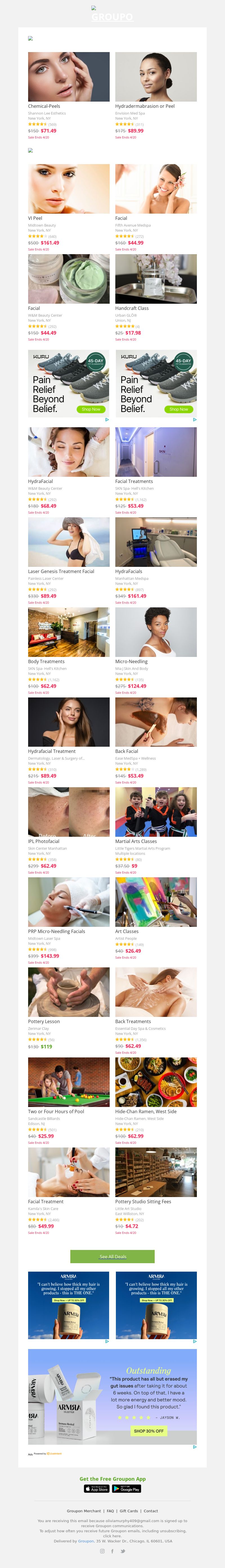The width and height of the screenshot is (225, 1568).
Task: Visit Groupon's Twitter icon
Action: tap(122, 1551)
